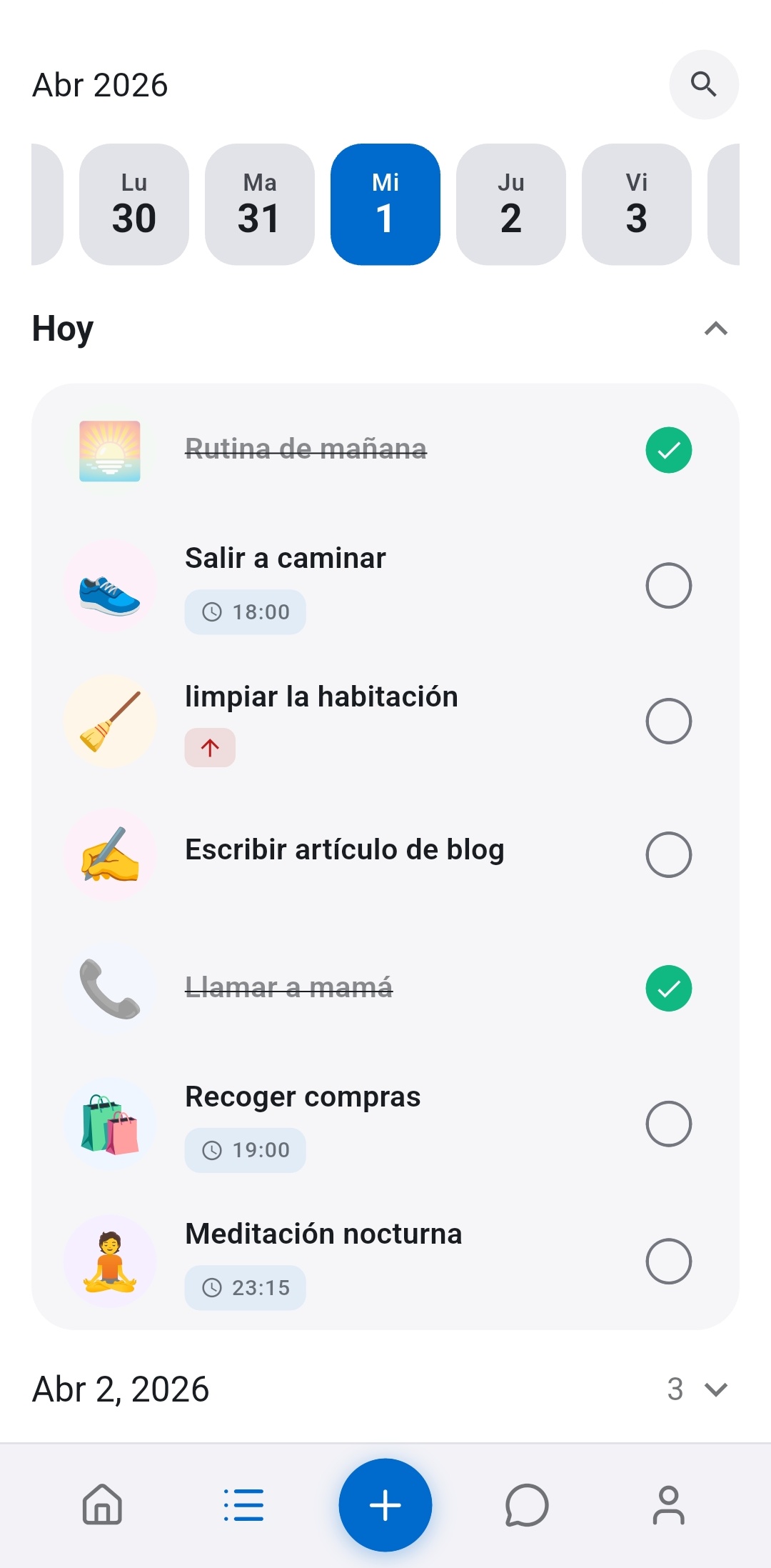
Task: Click the blue sneaker habit icon
Action: click(109, 586)
